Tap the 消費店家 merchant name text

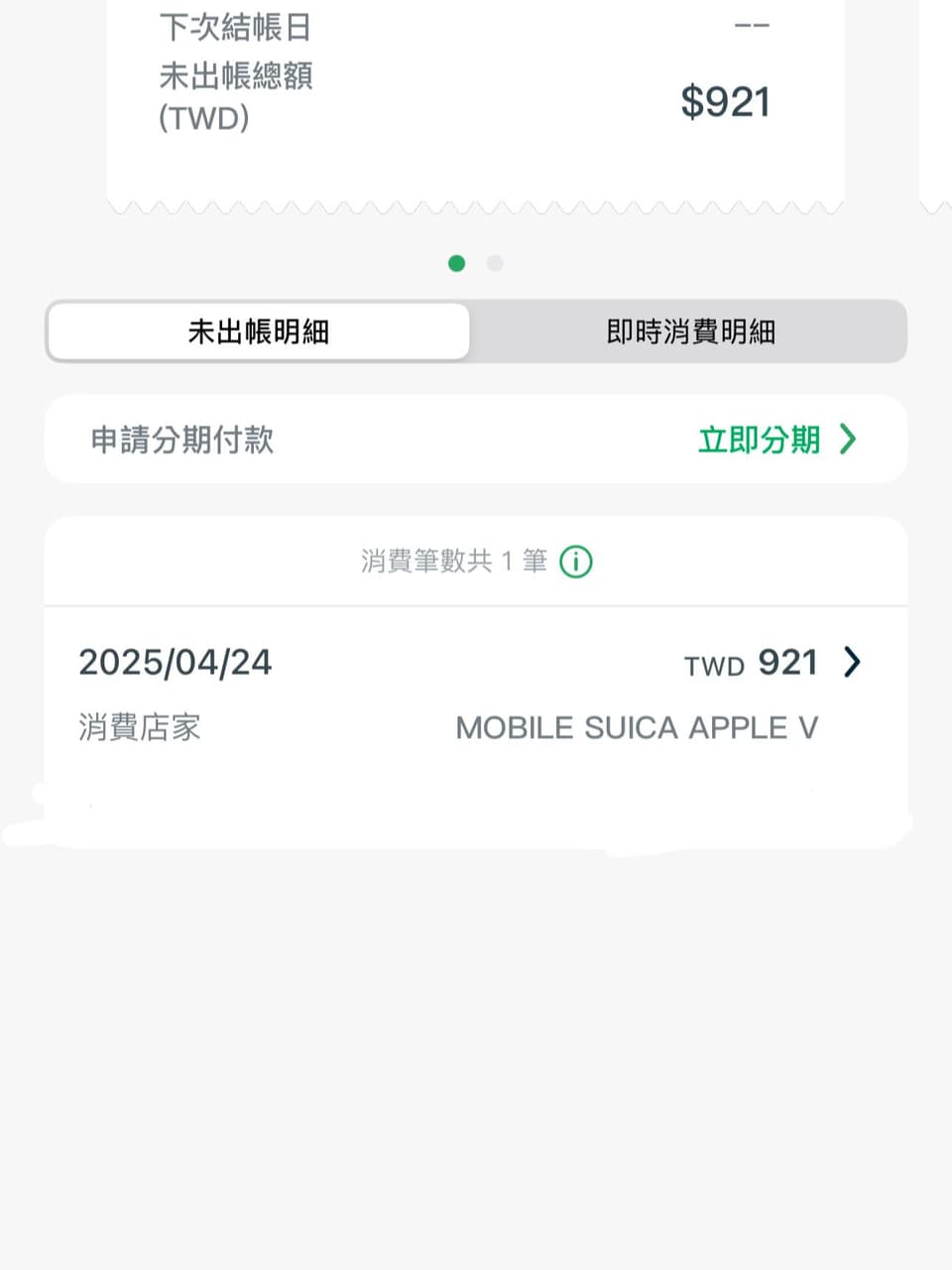(139, 728)
